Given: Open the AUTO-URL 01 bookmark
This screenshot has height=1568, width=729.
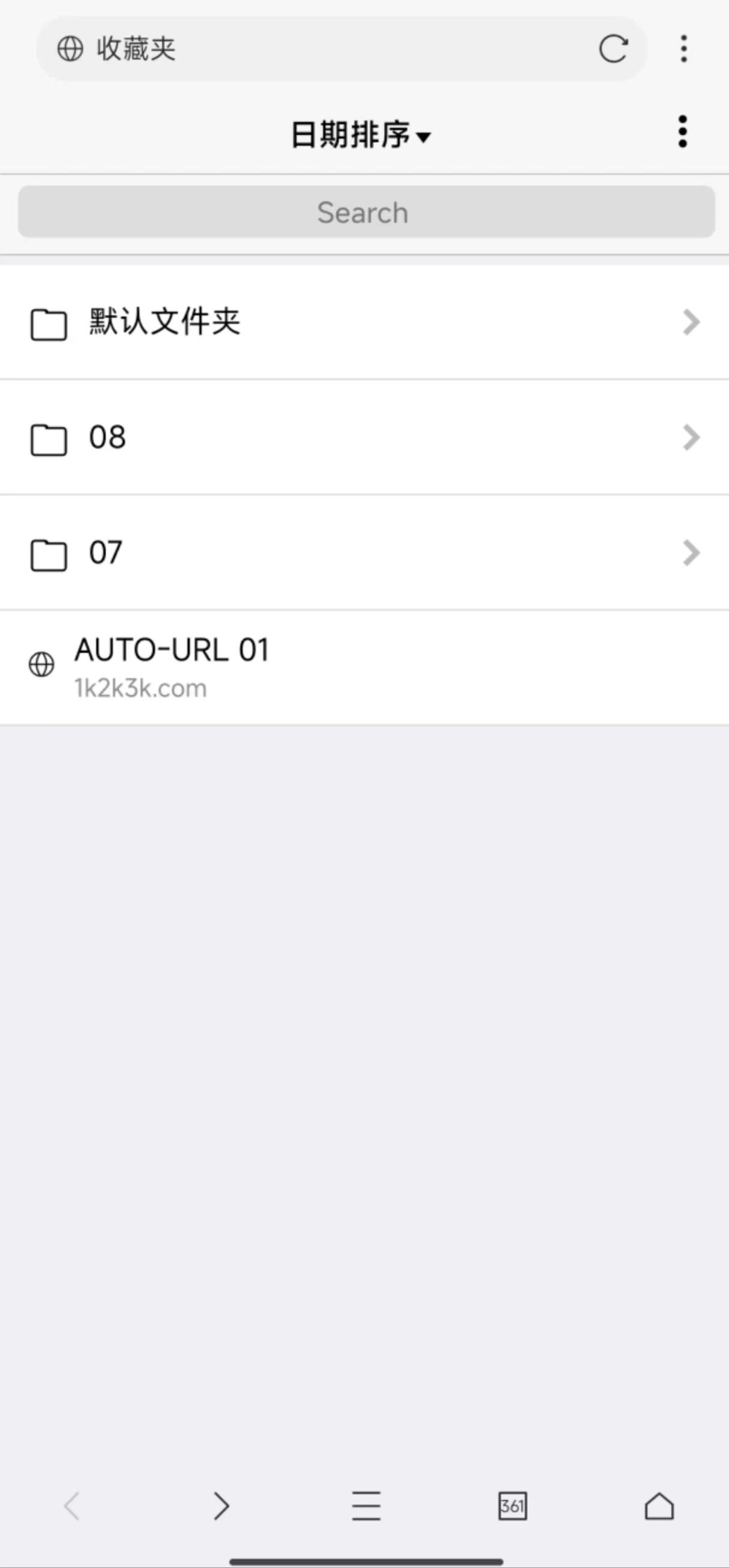Looking at the screenshot, I should [x=364, y=668].
